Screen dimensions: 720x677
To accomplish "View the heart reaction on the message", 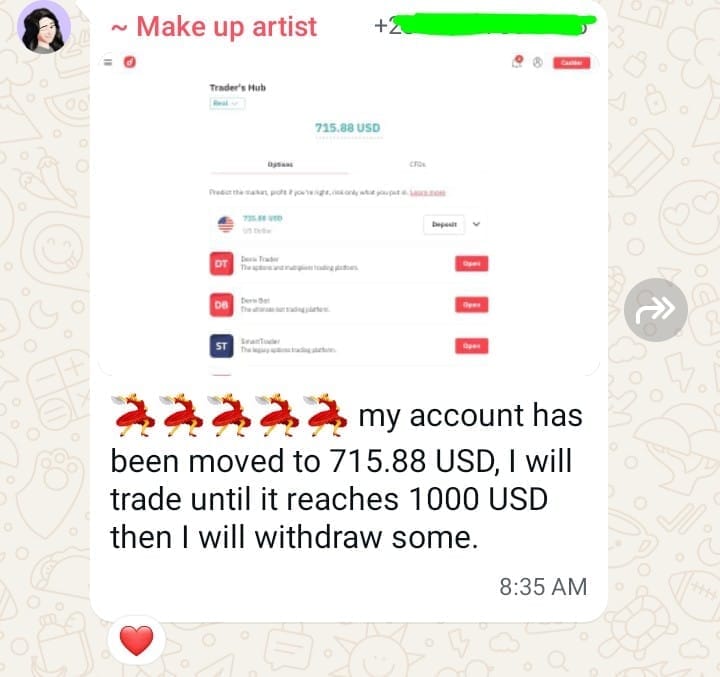I will click(136, 640).
